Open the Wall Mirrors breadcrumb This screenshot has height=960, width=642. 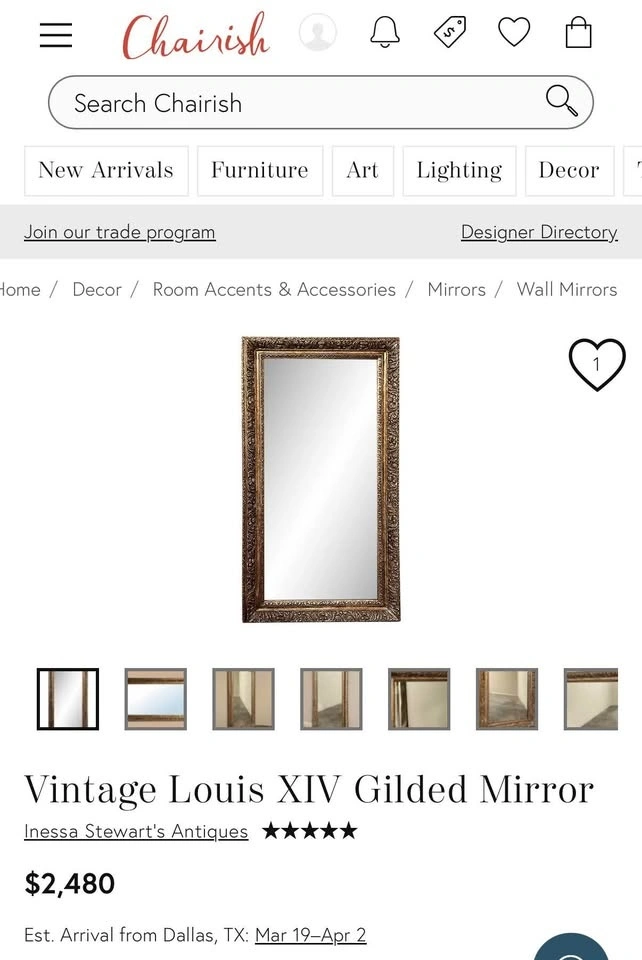[x=567, y=289]
